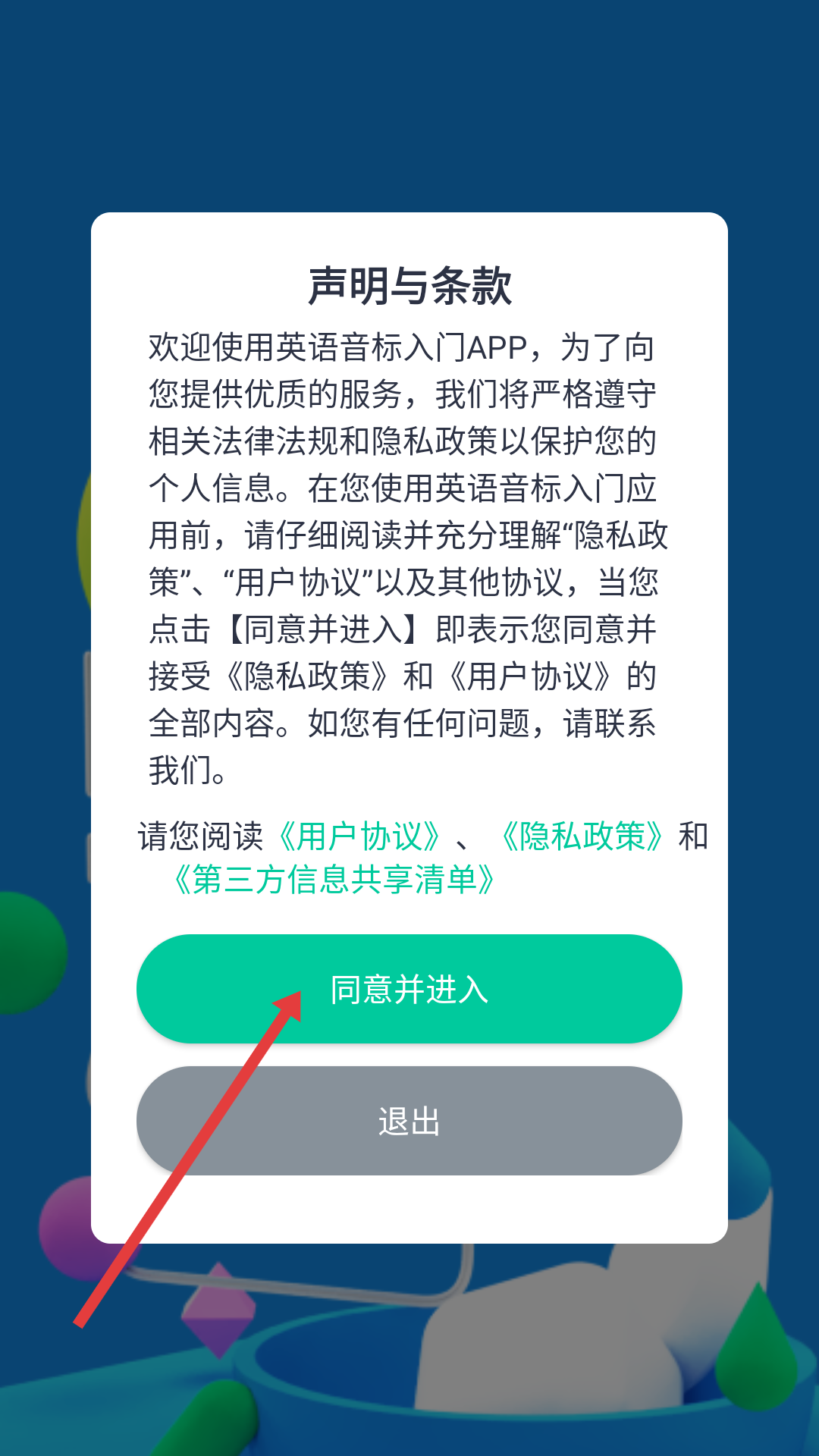Viewport: 819px width, 1456px height.
Task: Tap 退出 to exit the app
Action: (x=409, y=1121)
